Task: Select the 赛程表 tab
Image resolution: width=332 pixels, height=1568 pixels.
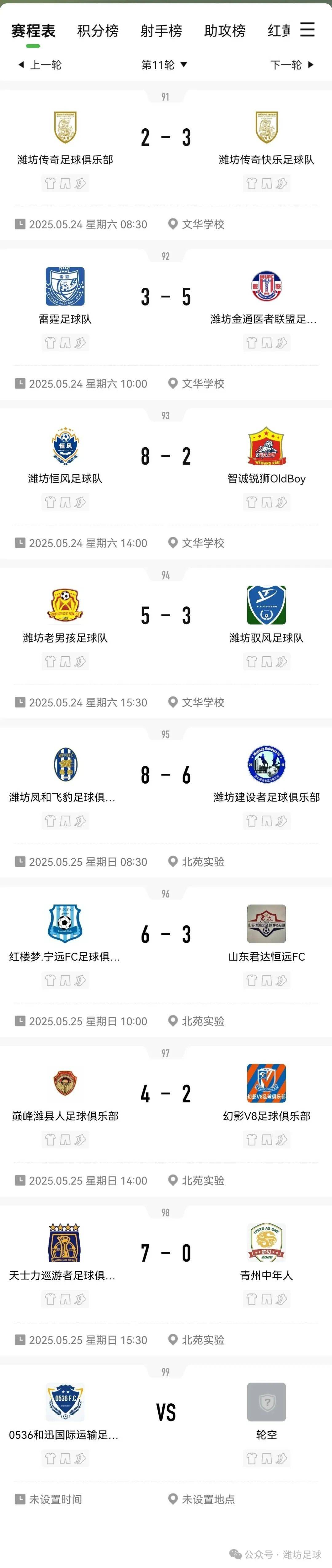Action: click(x=34, y=30)
